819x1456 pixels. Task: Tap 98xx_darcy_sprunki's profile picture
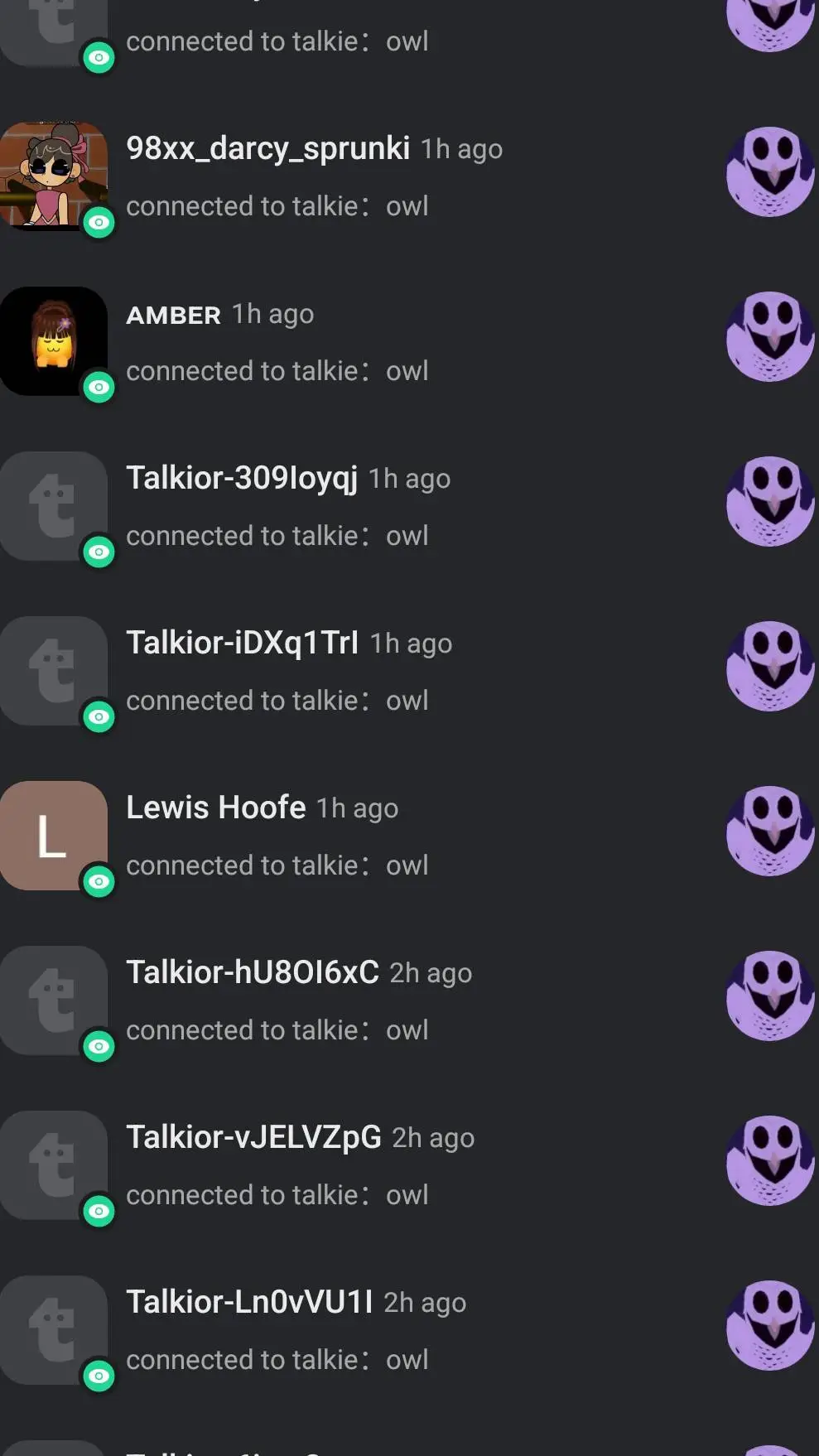[x=54, y=176]
